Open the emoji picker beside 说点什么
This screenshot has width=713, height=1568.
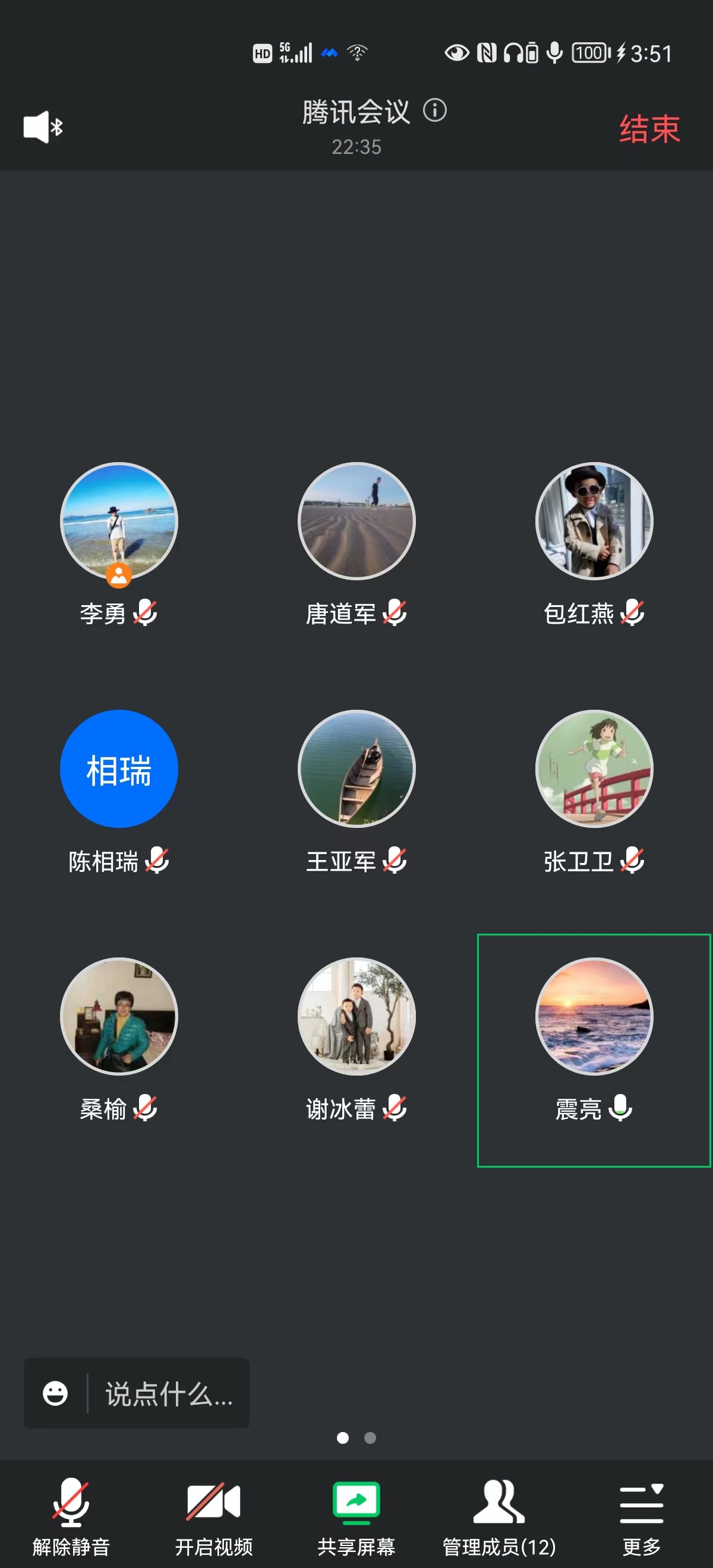[55, 1394]
